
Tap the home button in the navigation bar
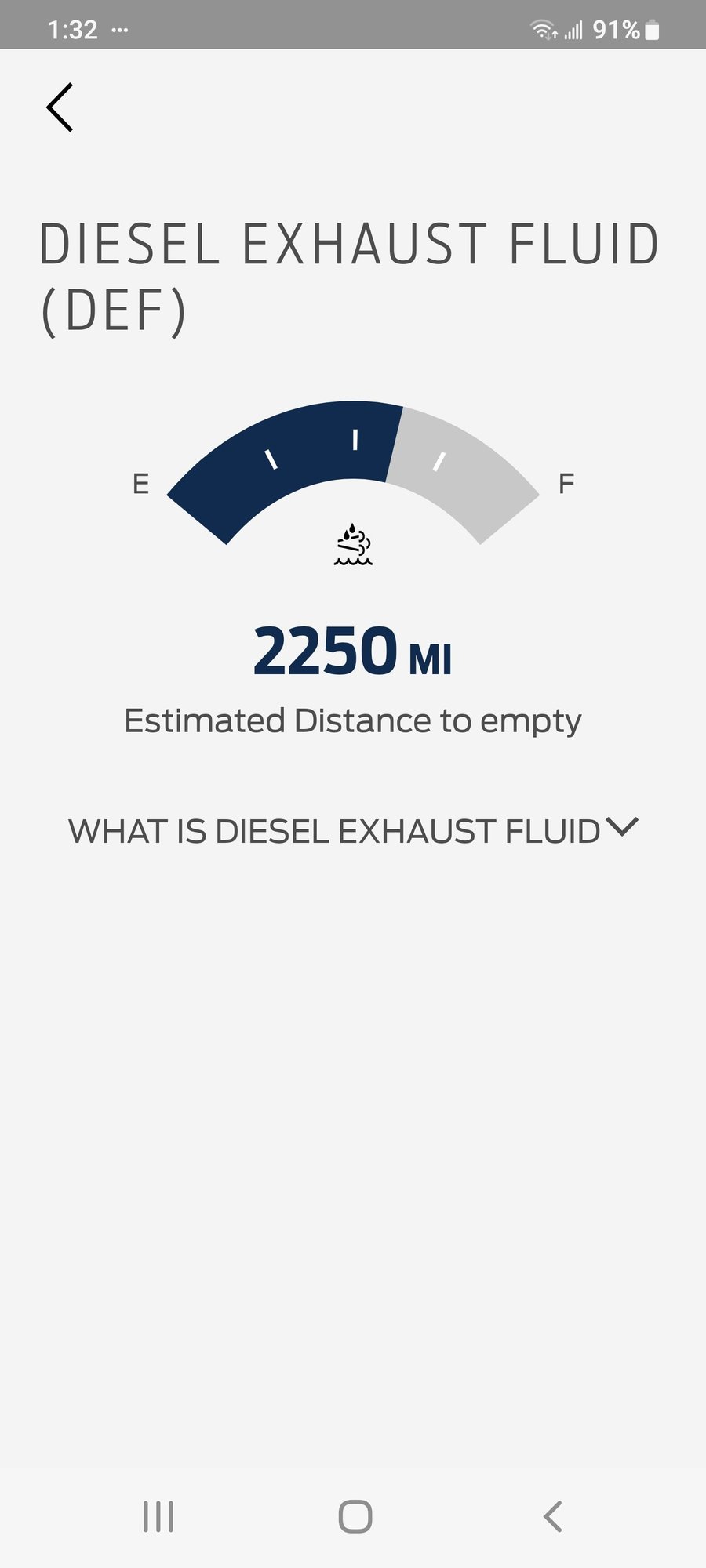354,1515
